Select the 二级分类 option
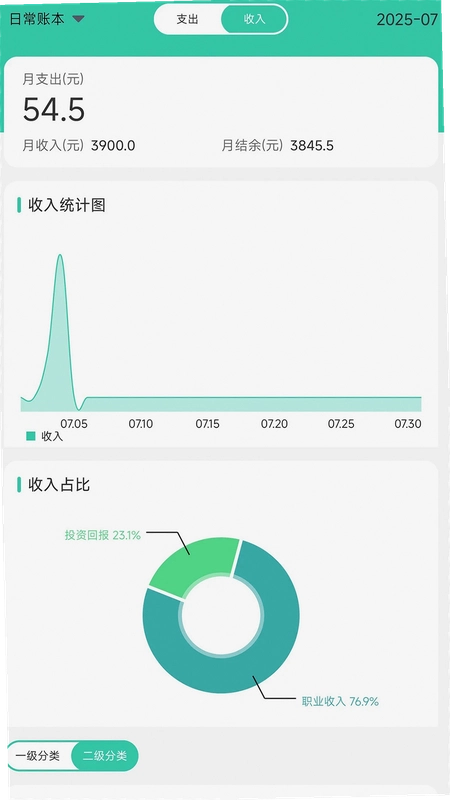This screenshot has height=800, width=450. point(105,756)
